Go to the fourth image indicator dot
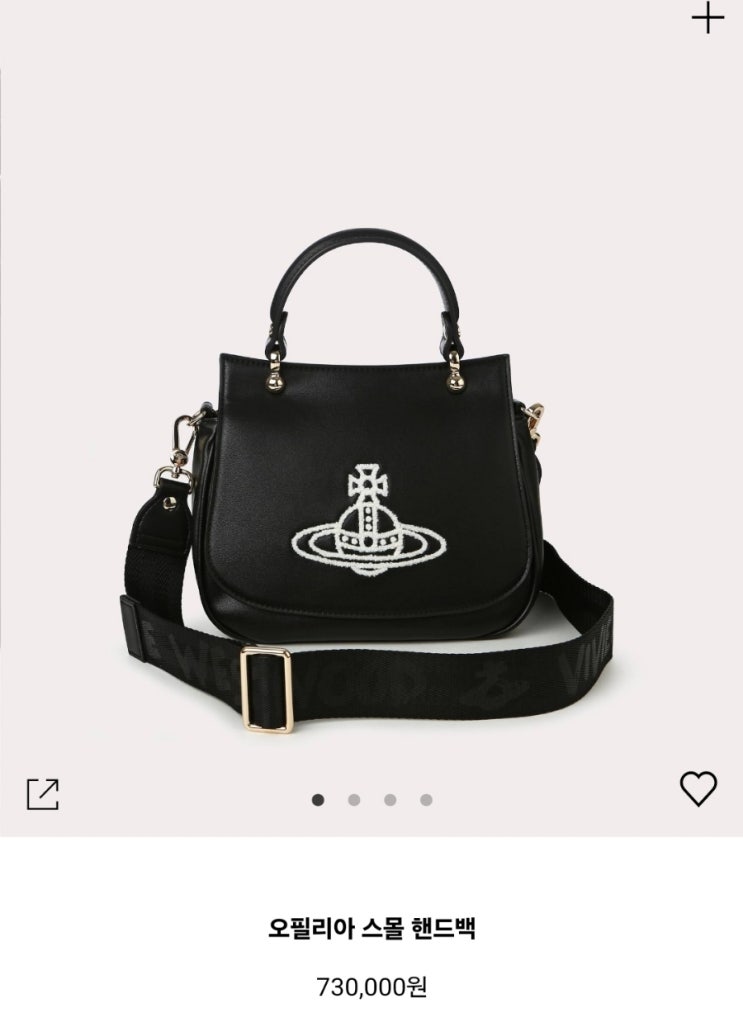743x1013 pixels. click(x=426, y=800)
